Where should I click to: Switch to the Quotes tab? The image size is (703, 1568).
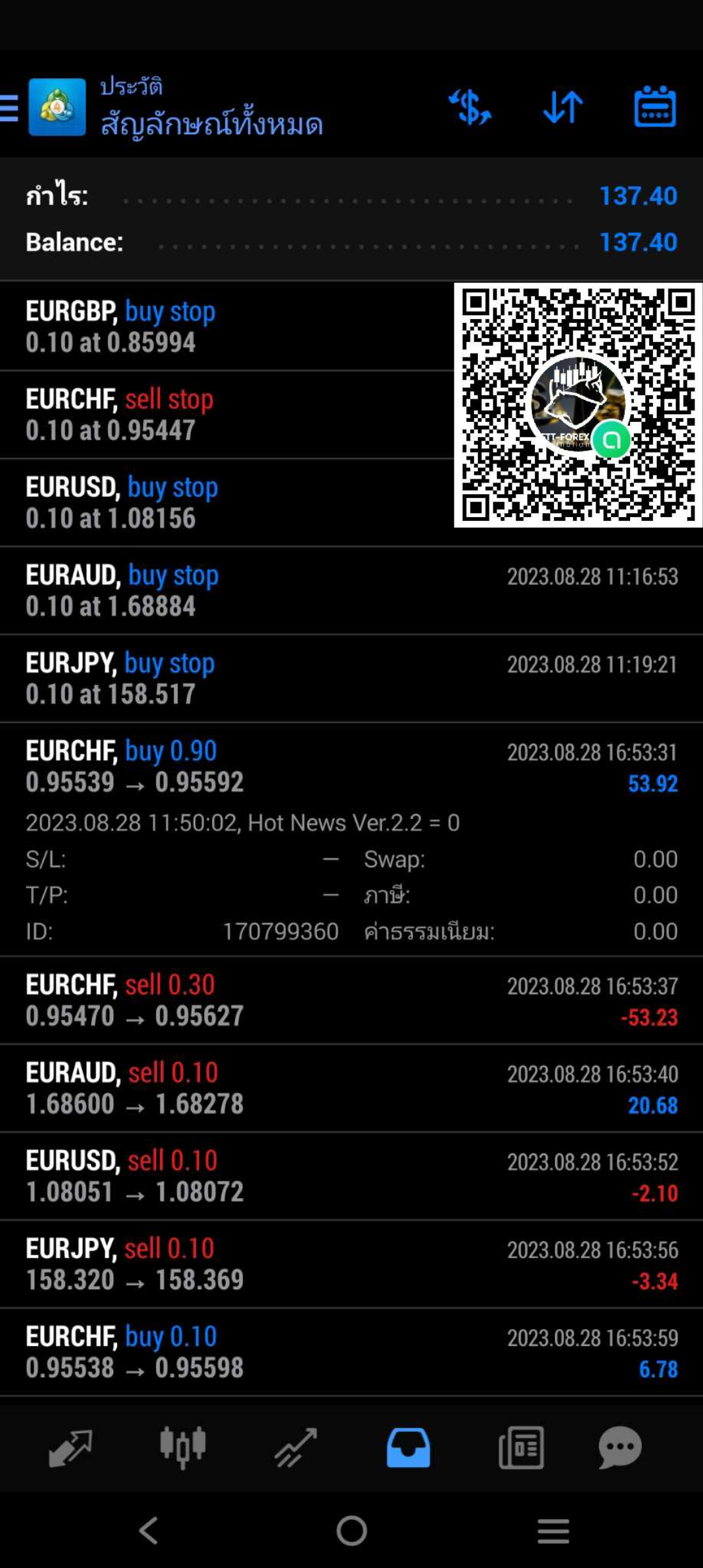70,1448
